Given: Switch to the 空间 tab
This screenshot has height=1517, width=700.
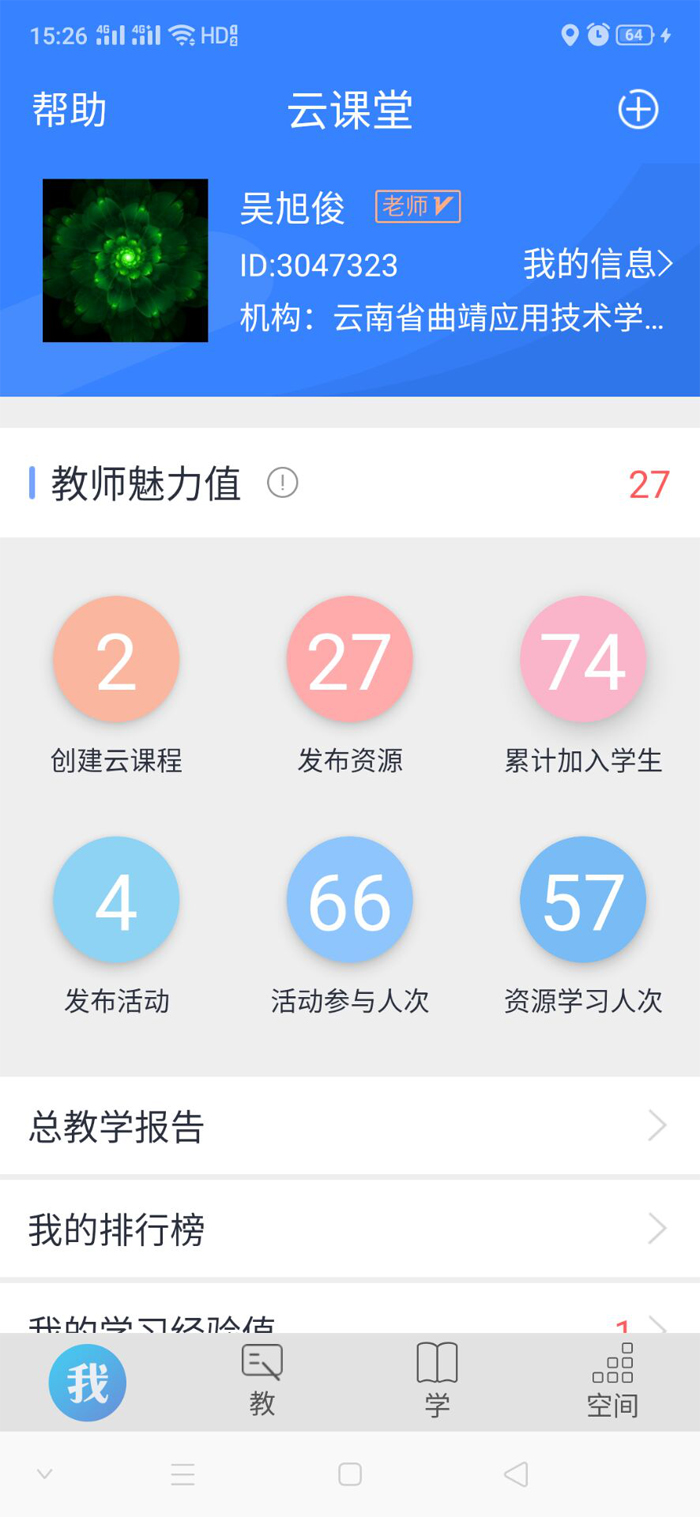Looking at the screenshot, I should [x=612, y=1380].
